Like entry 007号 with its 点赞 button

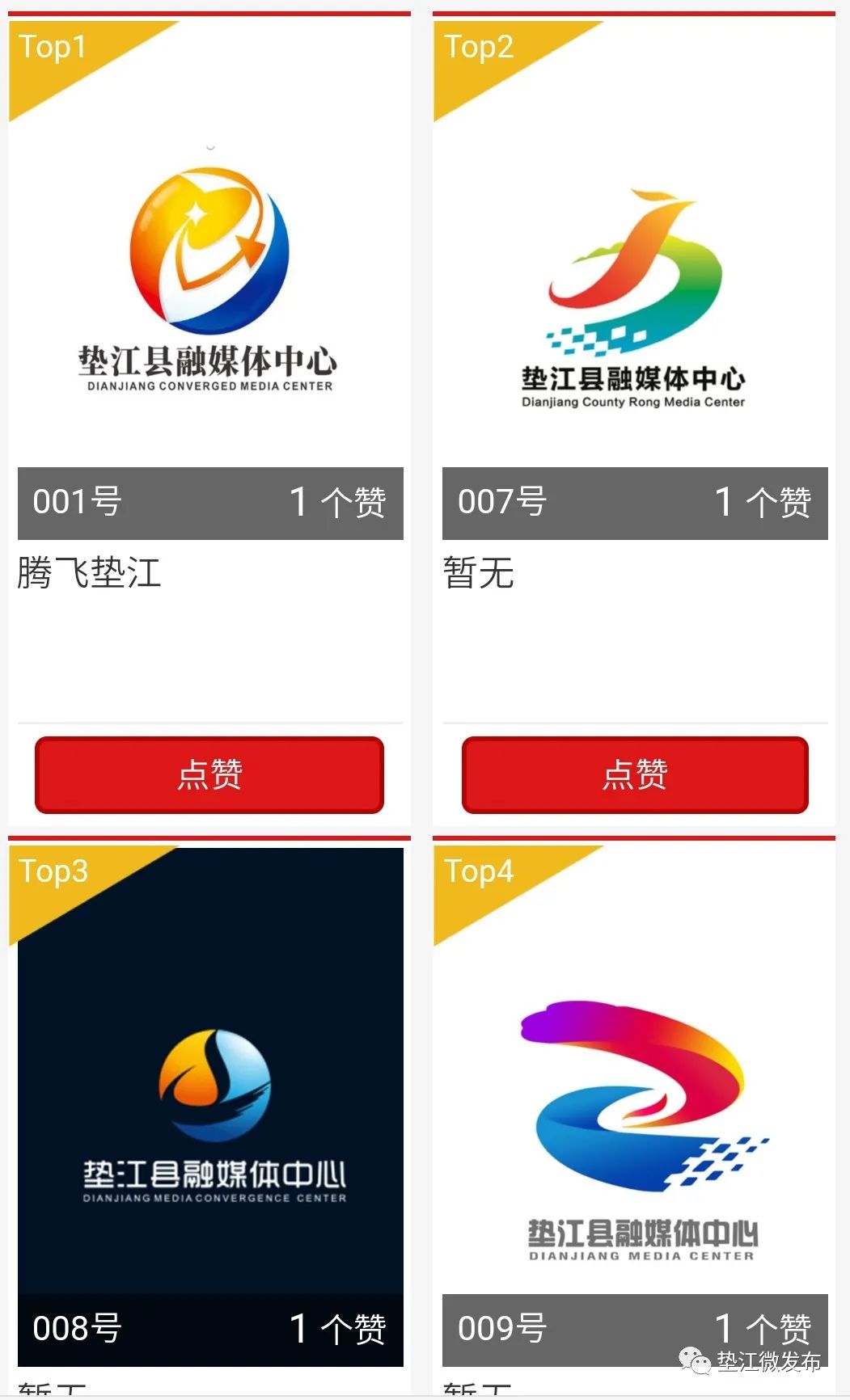pyautogui.click(x=635, y=774)
